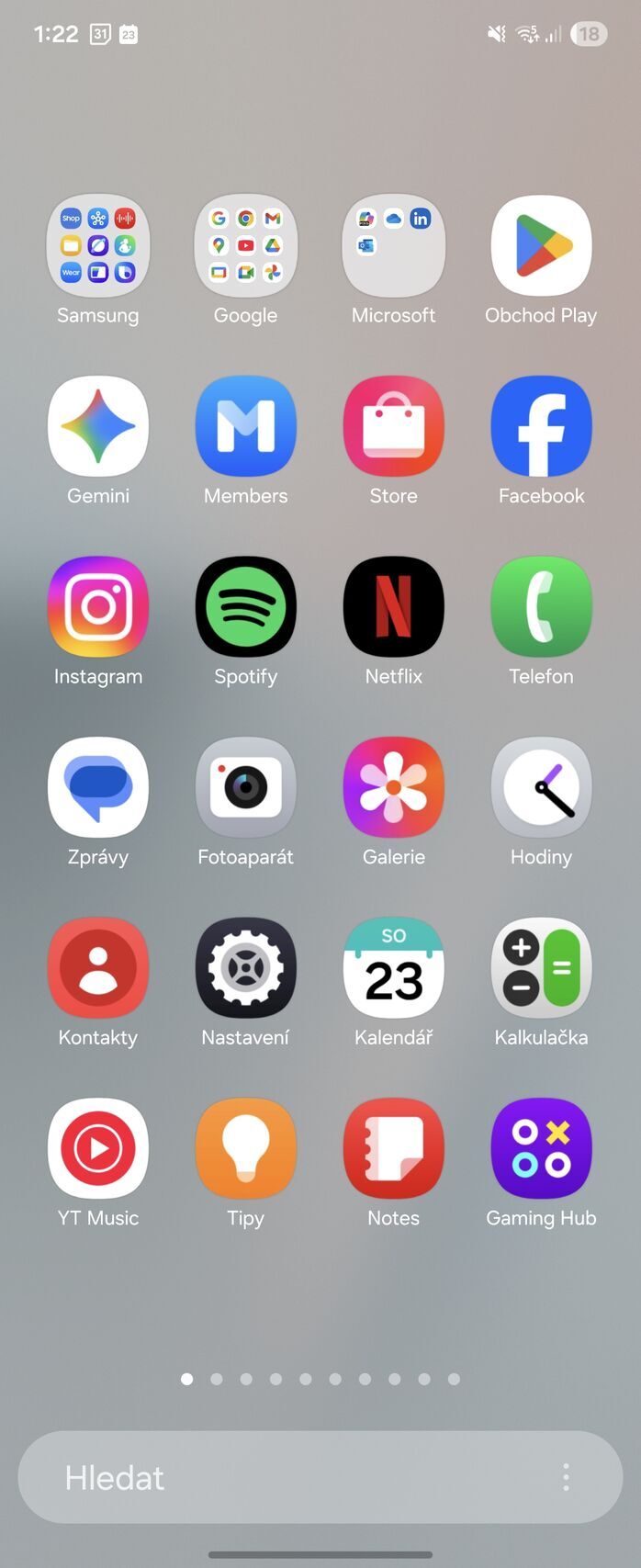
Task: Open the Gemini app
Action: click(x=98, y=426)
